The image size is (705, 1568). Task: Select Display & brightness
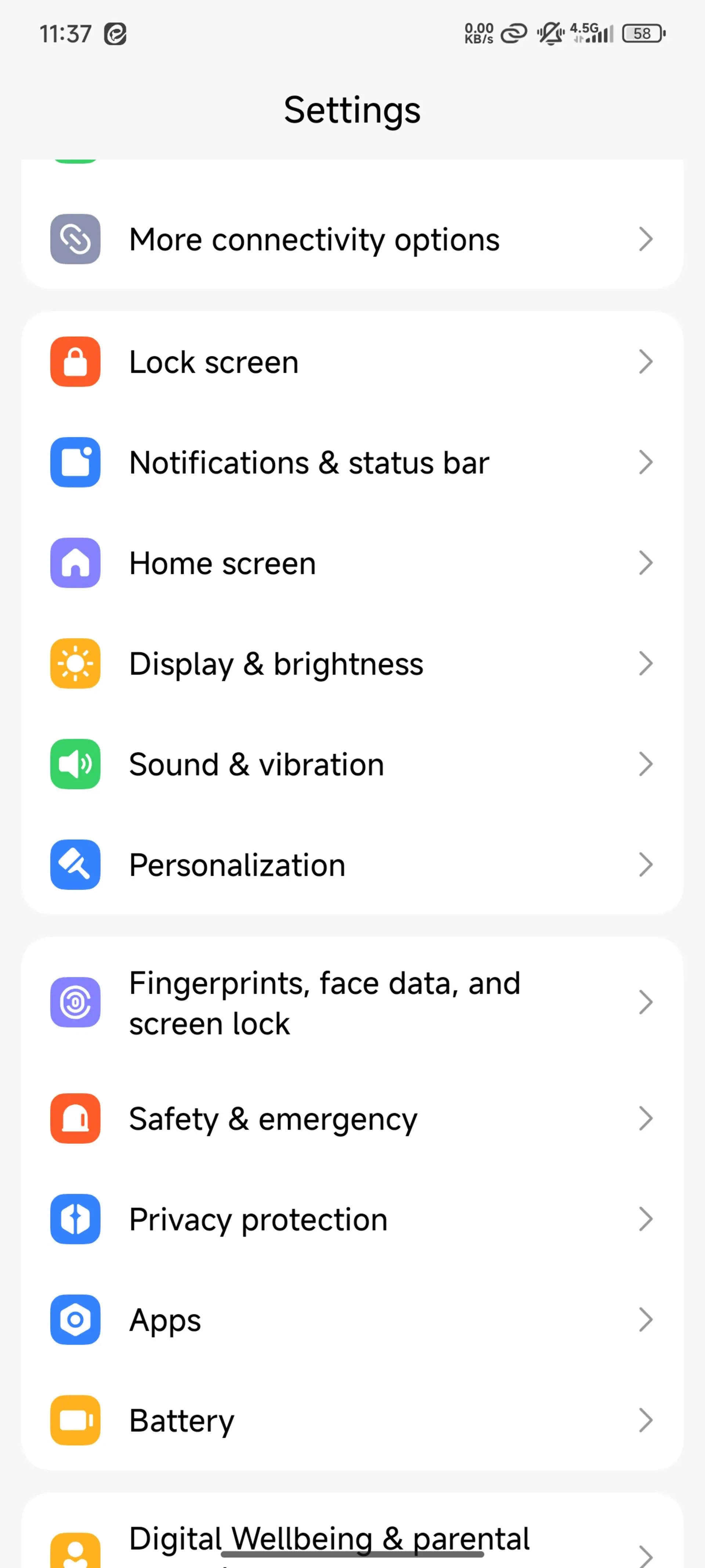(352, 663)
